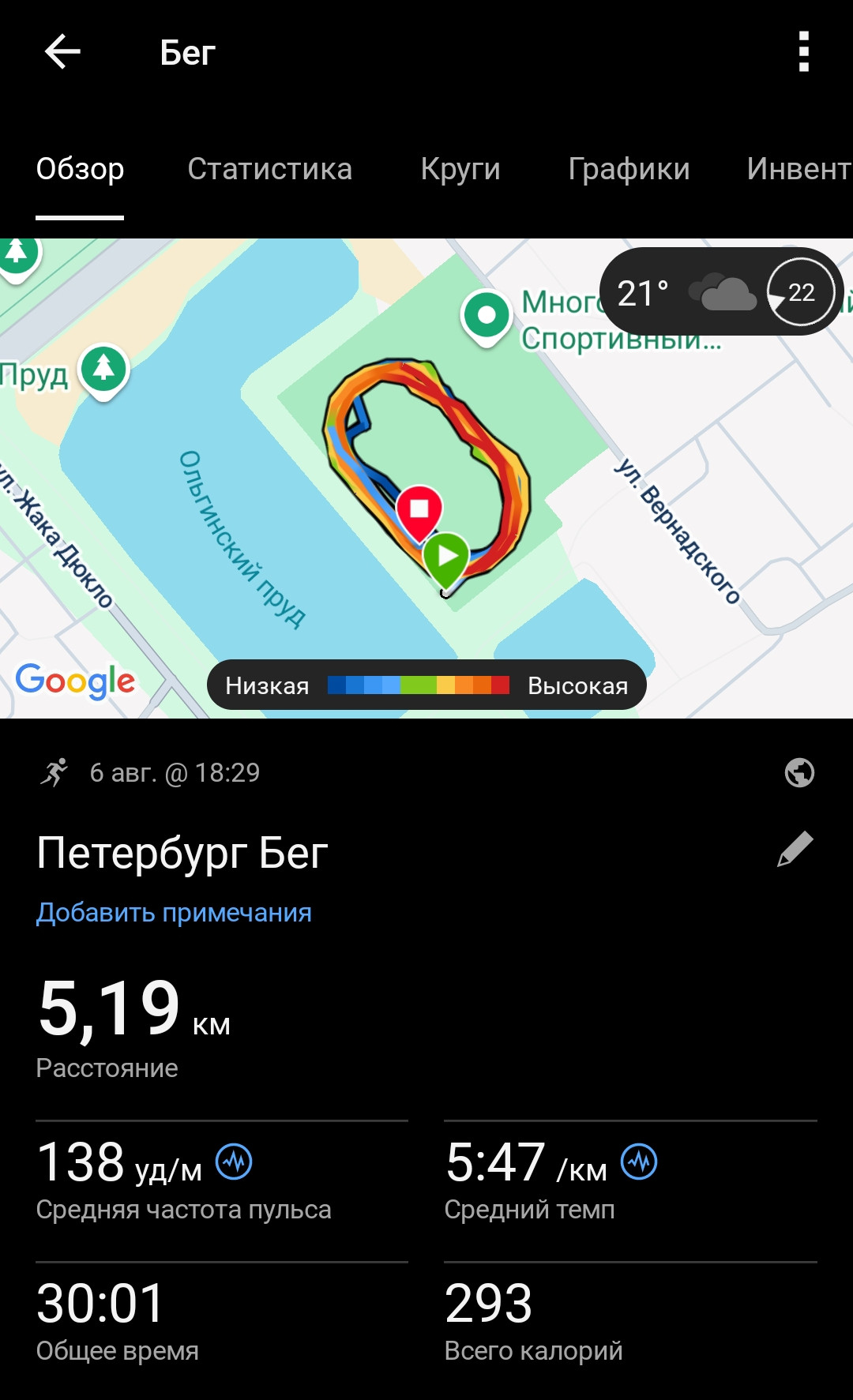Change activity privacy via globe icon
The width and height of the screenshot is (853, 1400).
(x=799, y=772)
